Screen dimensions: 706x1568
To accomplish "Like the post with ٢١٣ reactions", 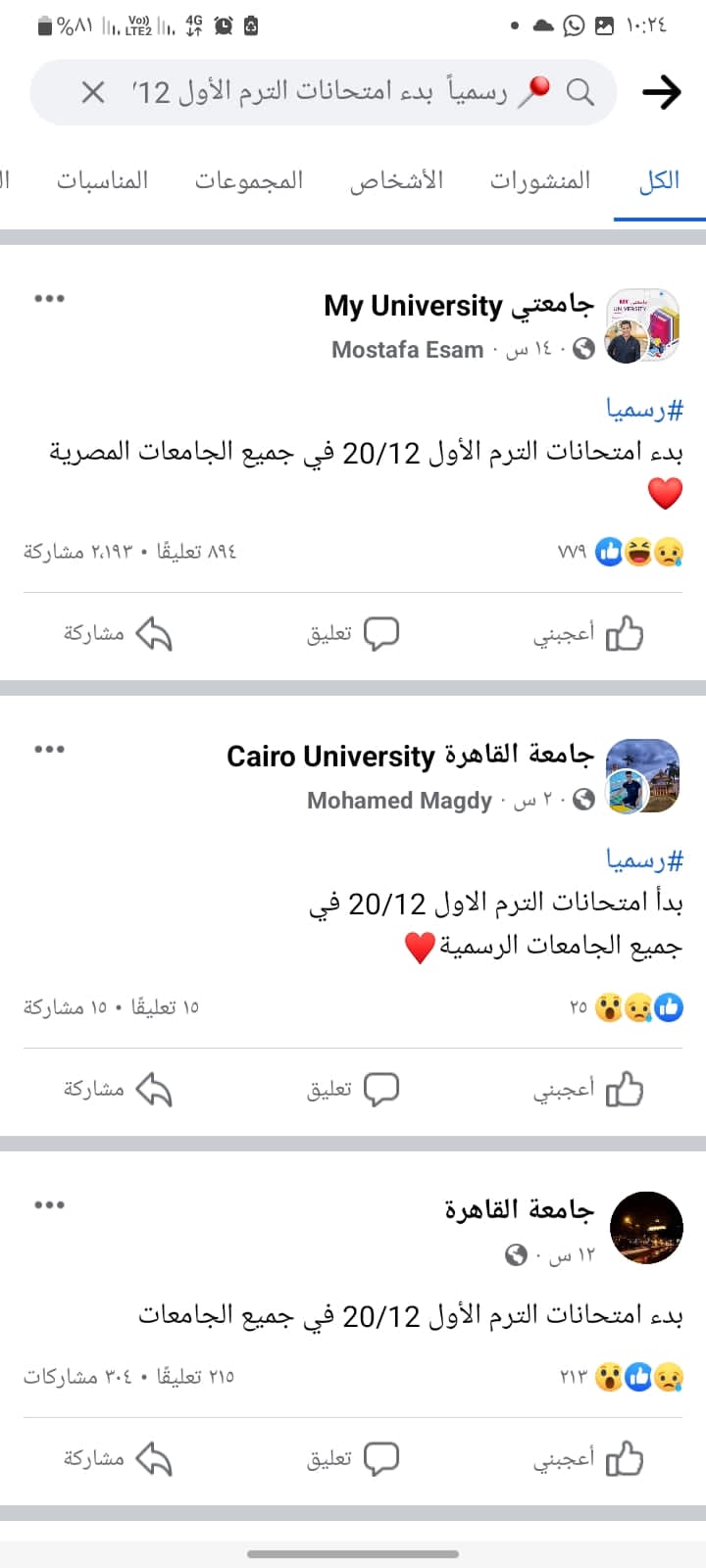I will [x=588, y=1459].
